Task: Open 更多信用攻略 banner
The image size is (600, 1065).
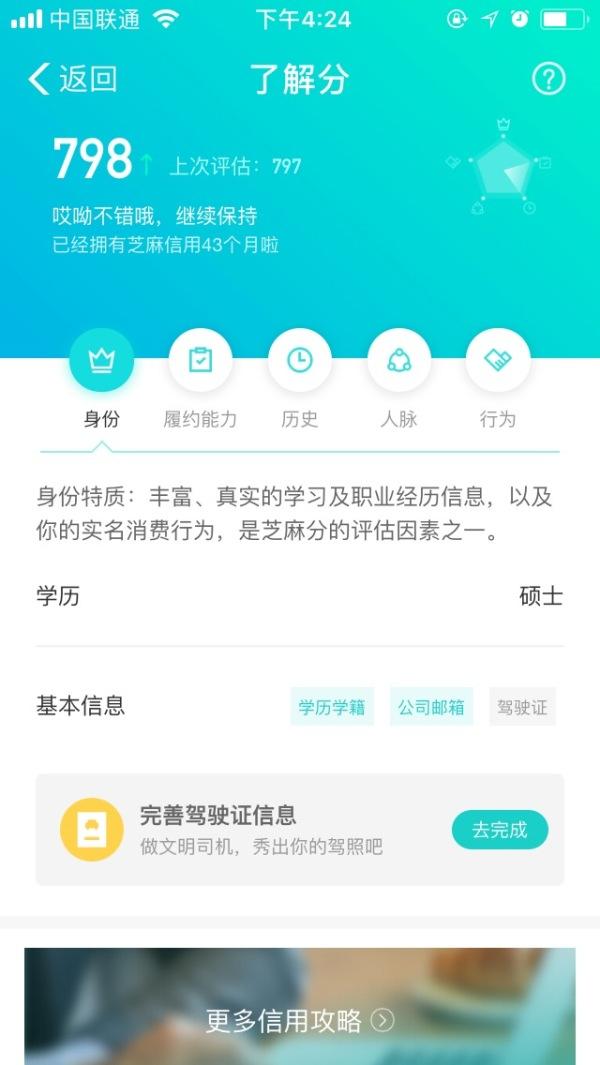Action: [x=300, y=1020]
